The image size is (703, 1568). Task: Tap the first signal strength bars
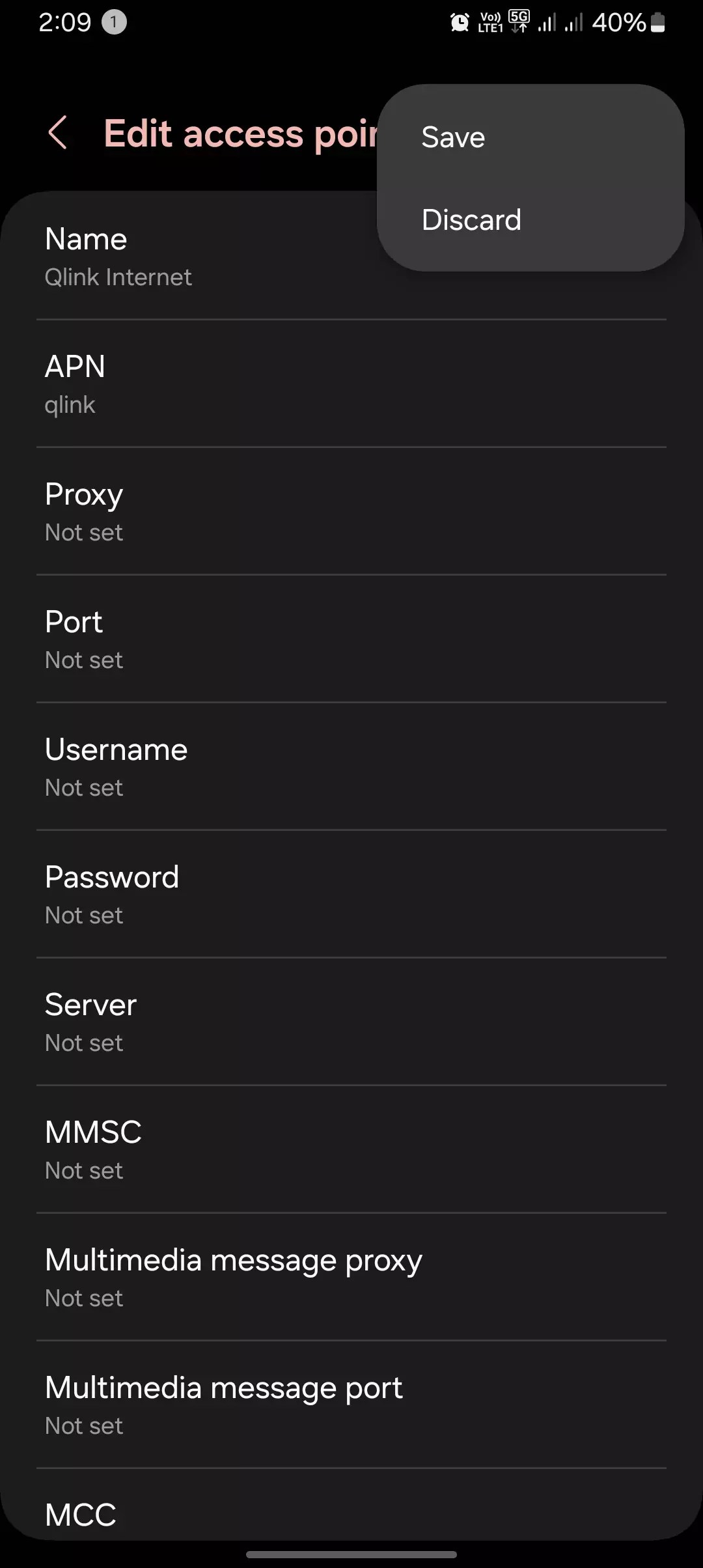tap(547, 23)
